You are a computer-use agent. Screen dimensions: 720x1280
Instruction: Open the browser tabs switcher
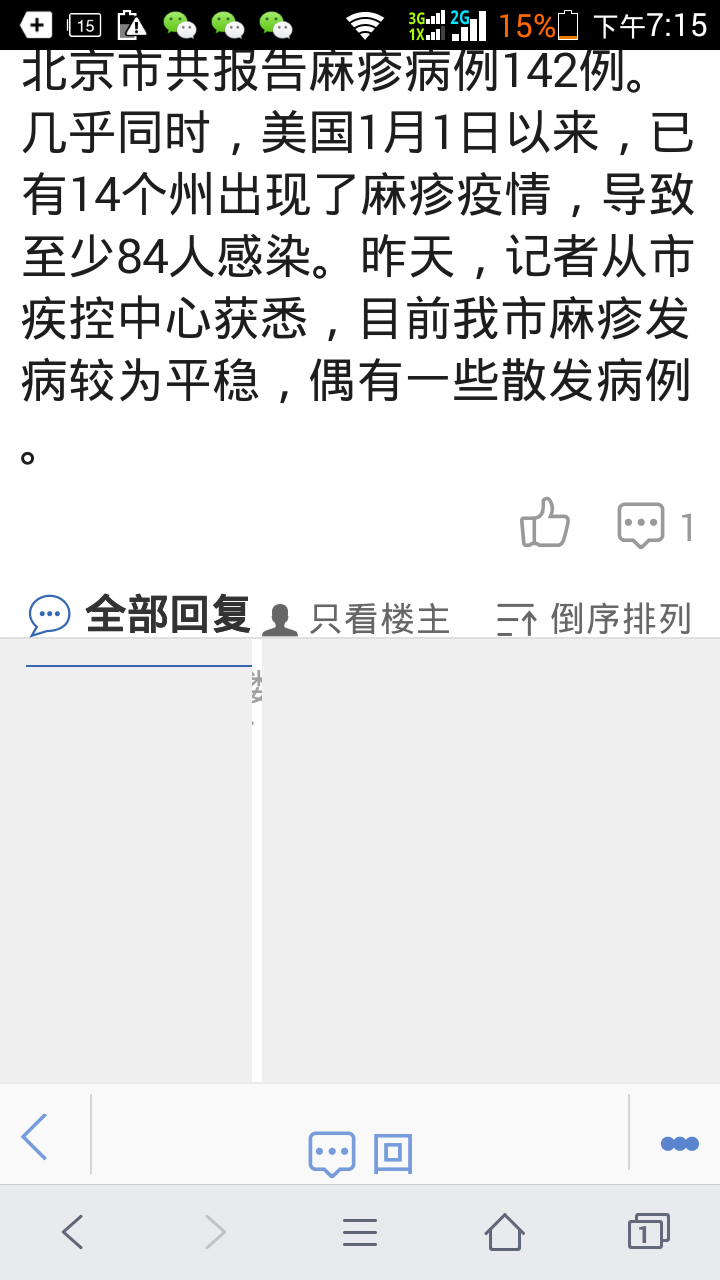(x=648, y=1232)
